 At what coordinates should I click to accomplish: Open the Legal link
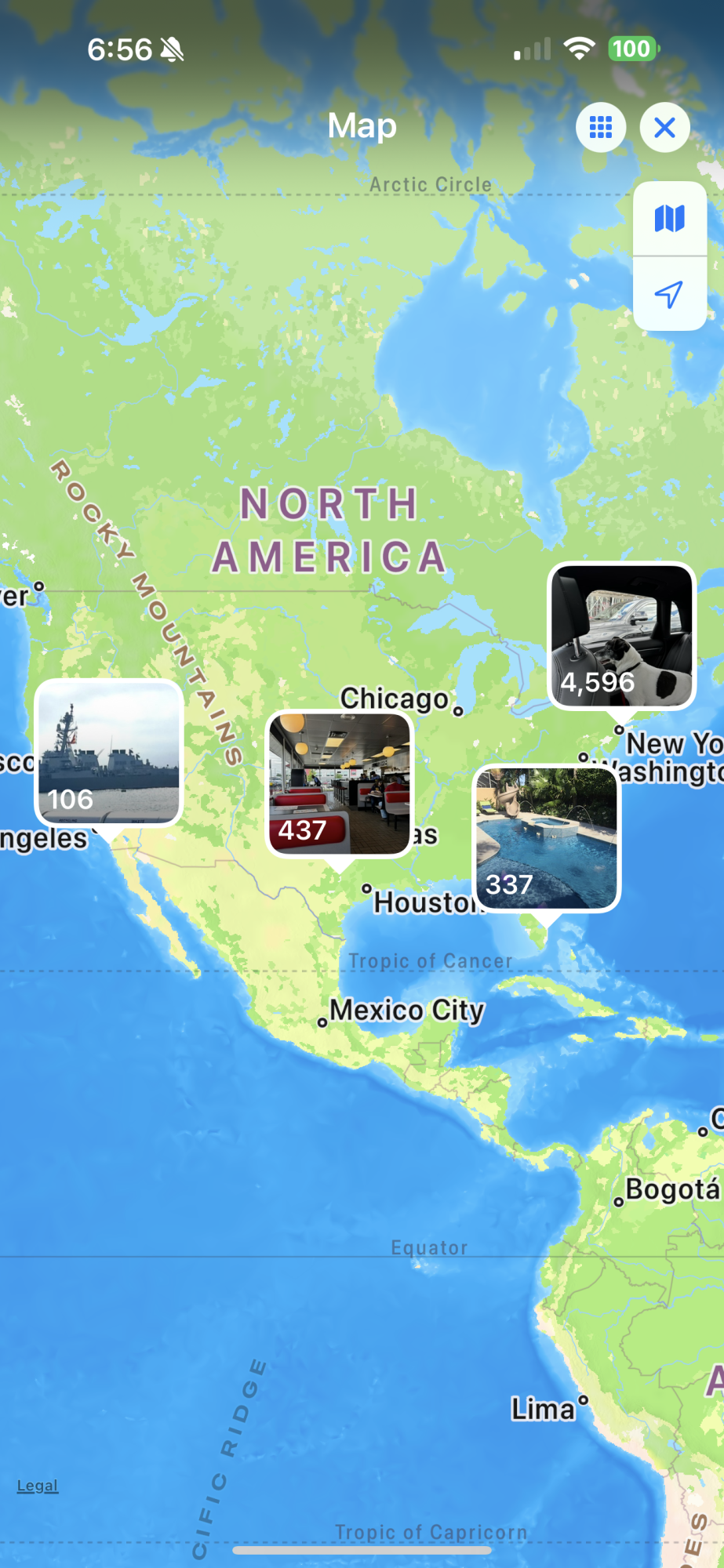[x=38, y=1486]
